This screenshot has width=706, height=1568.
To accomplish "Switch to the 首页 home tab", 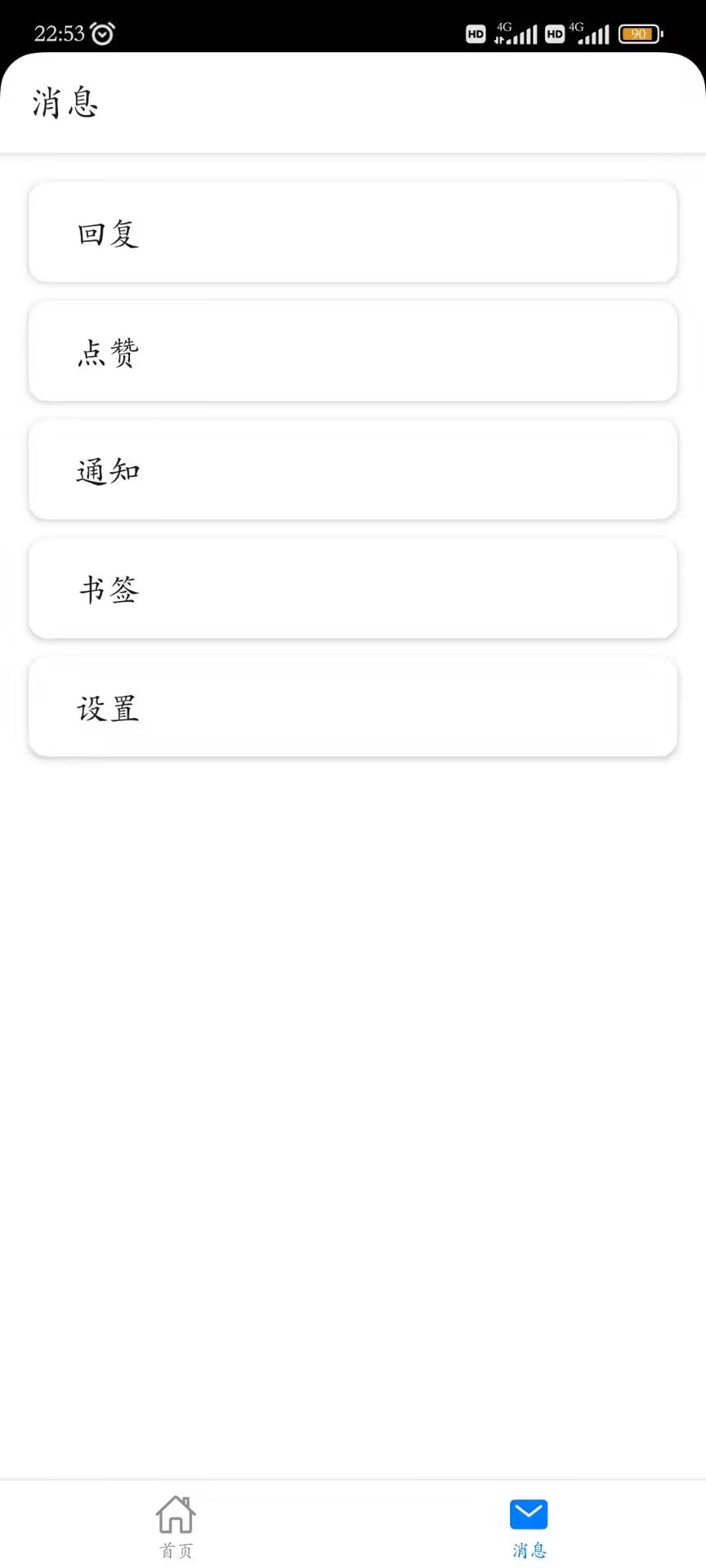I will (176, 1526).
